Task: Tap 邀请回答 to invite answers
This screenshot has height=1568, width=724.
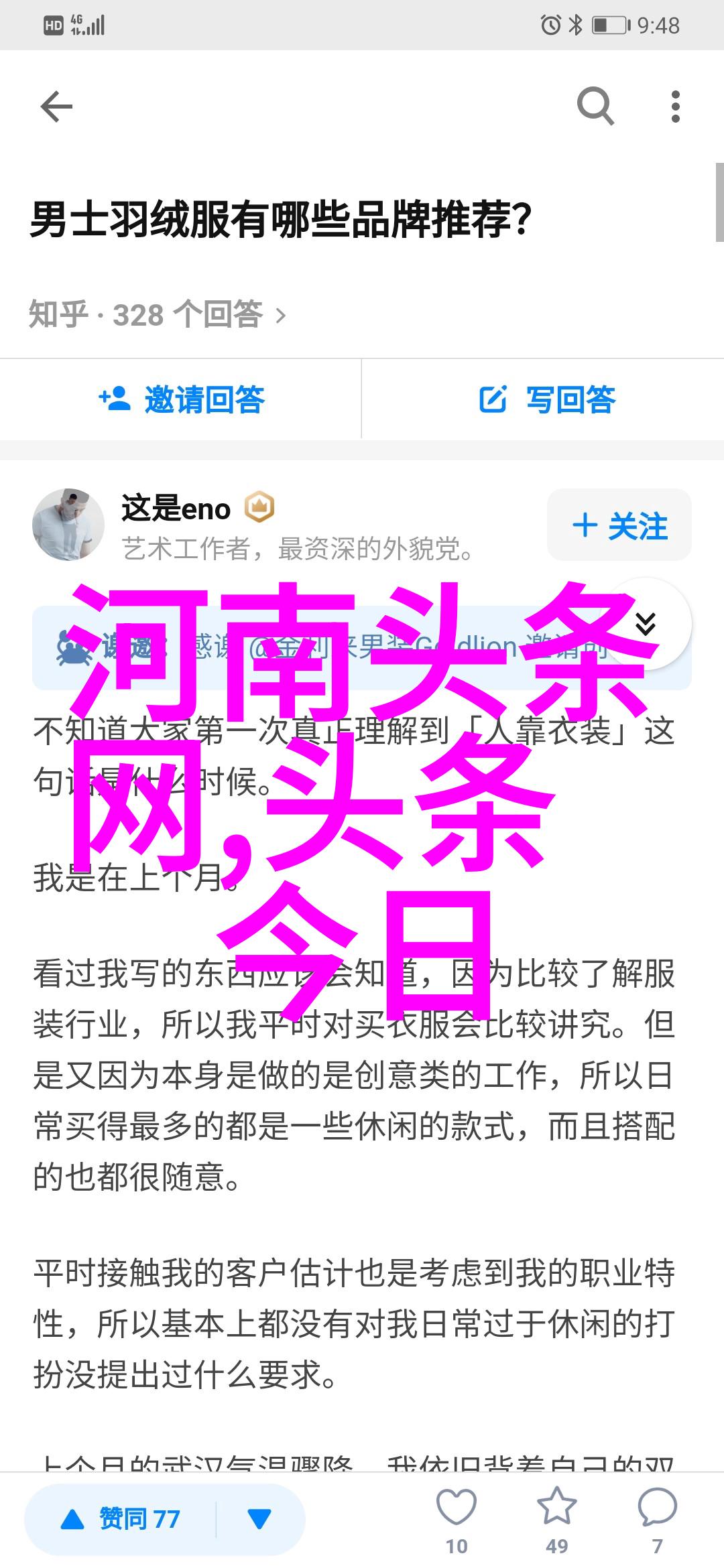Action: 181,399
